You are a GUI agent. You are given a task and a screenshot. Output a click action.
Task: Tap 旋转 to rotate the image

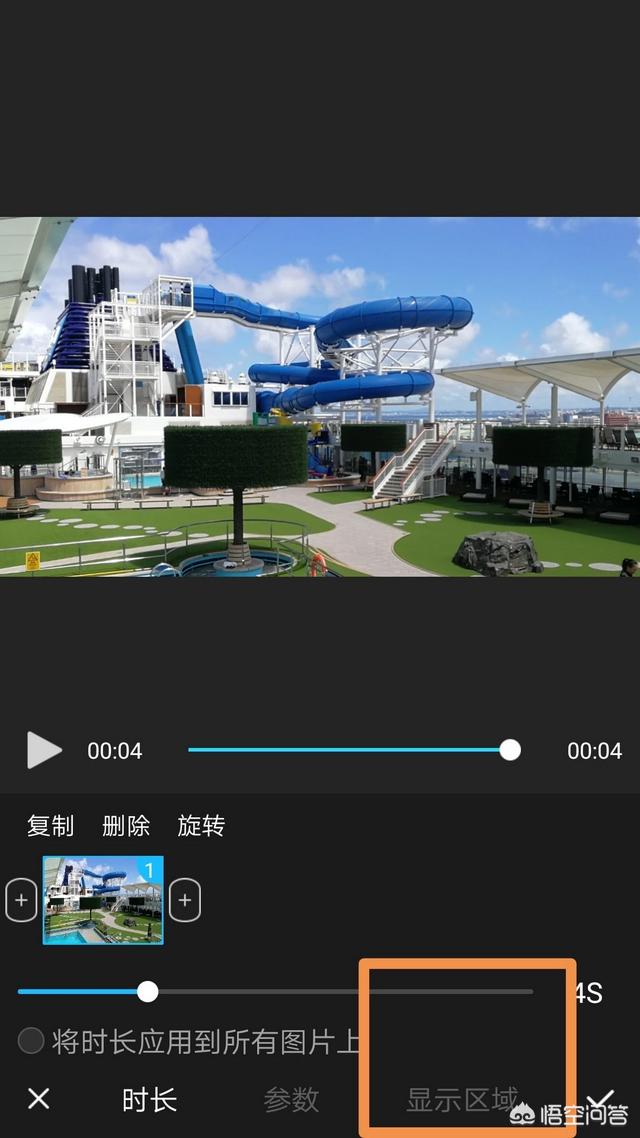(x=201, y=826)
